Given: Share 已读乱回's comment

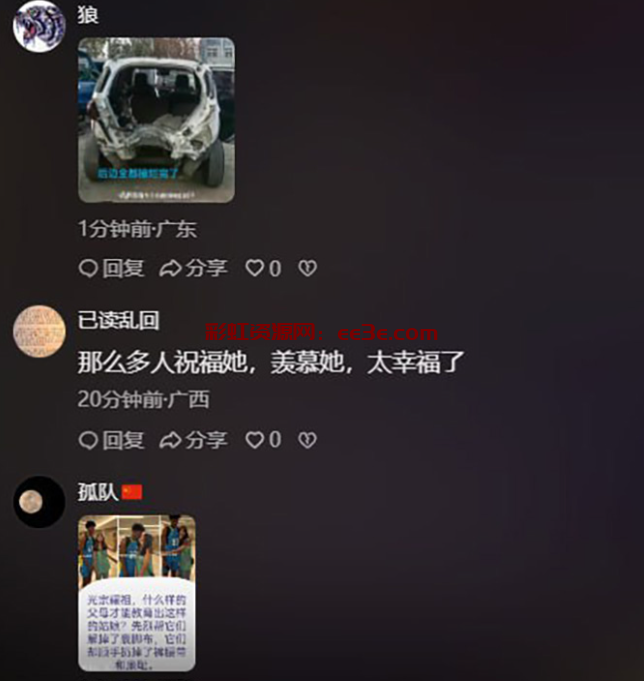Looking at the screenshot, I should click(x=193, y=440).
